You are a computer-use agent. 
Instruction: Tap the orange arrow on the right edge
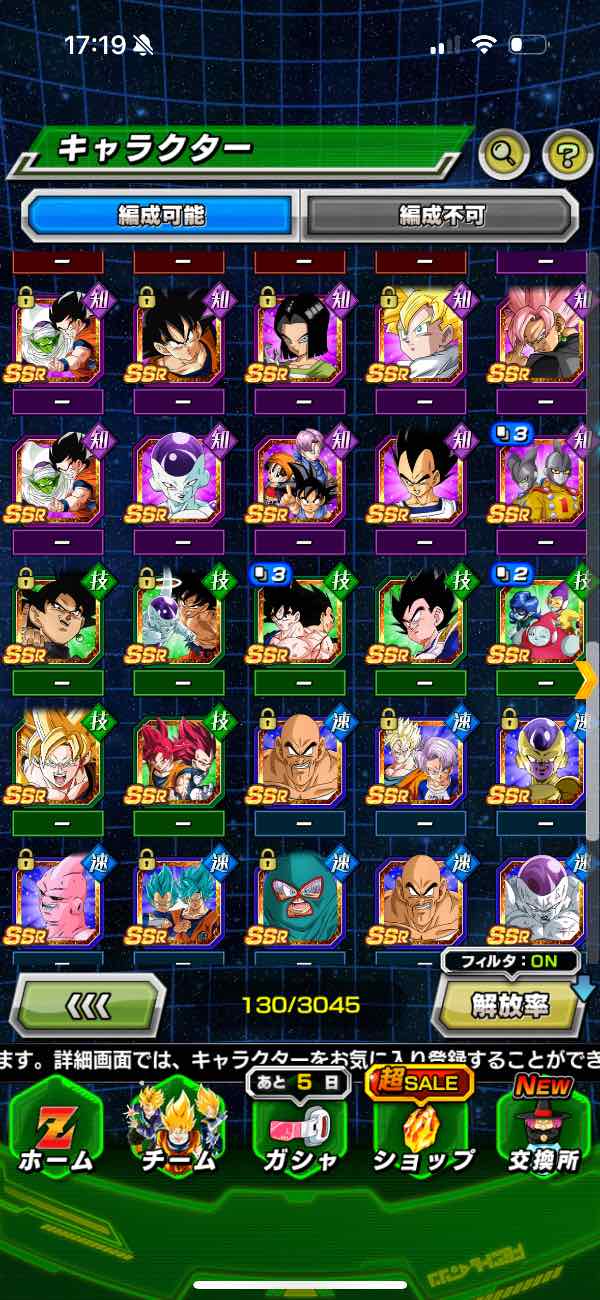[587, 678]
